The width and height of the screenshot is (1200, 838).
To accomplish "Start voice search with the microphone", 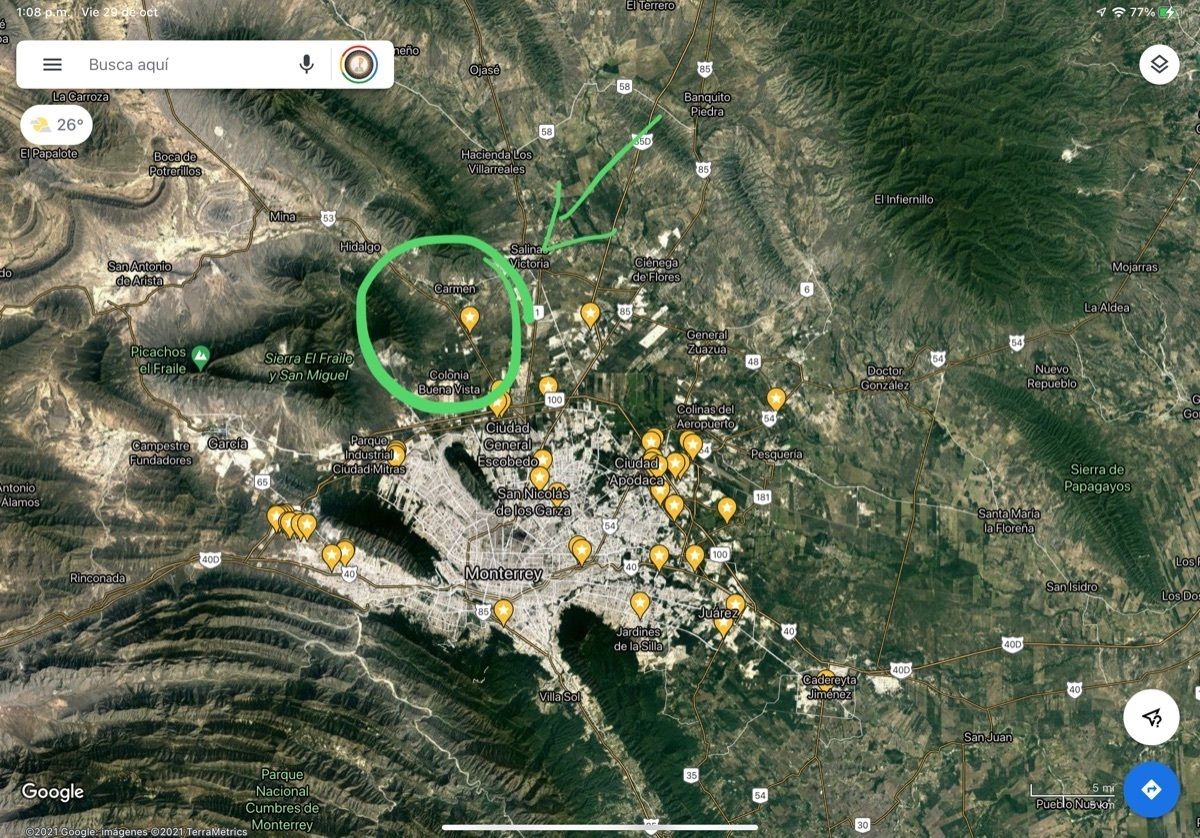I will (x=306, y=65).
